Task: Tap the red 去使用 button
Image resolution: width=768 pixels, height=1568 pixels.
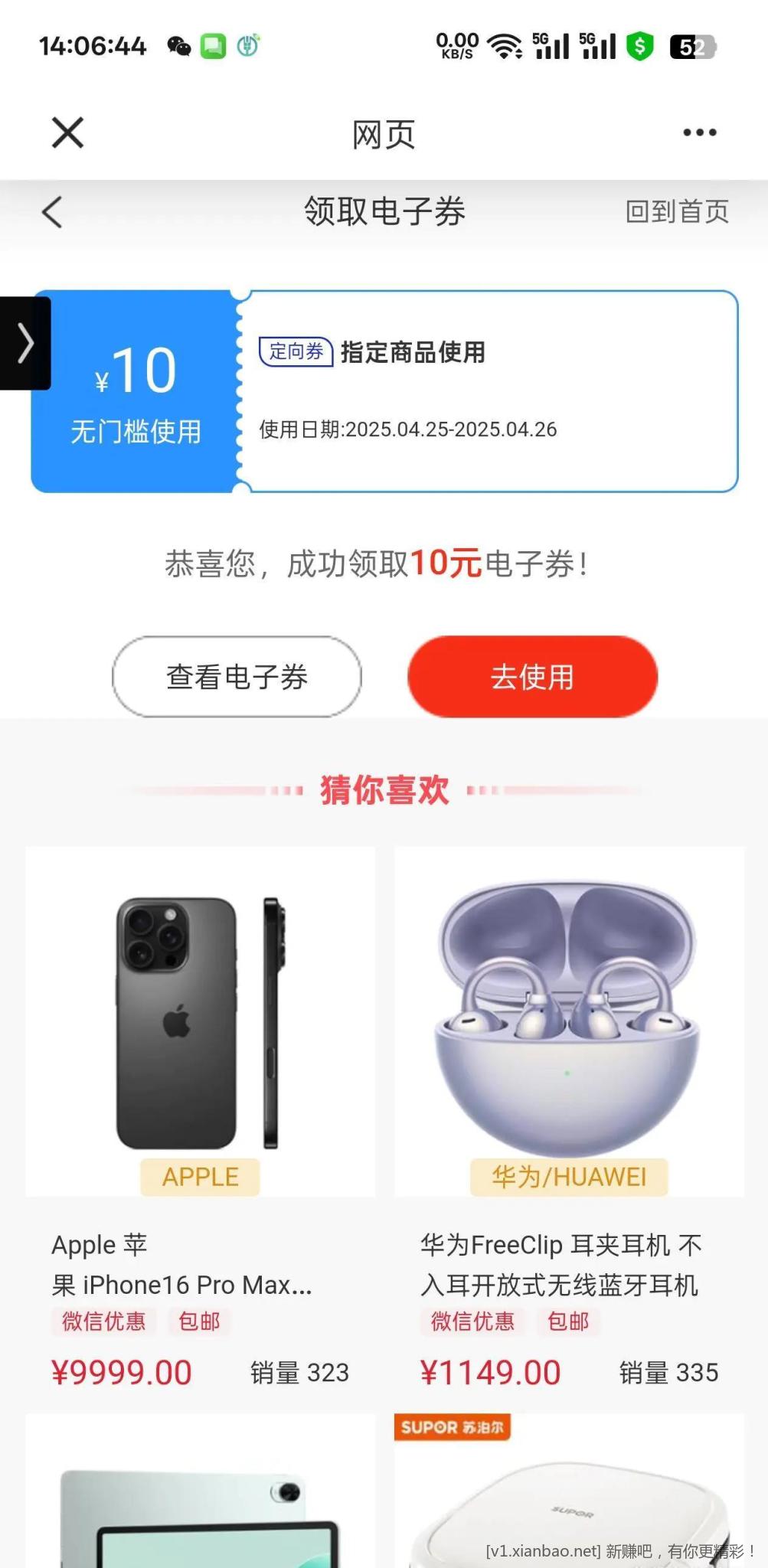Action: pos(532,677)
